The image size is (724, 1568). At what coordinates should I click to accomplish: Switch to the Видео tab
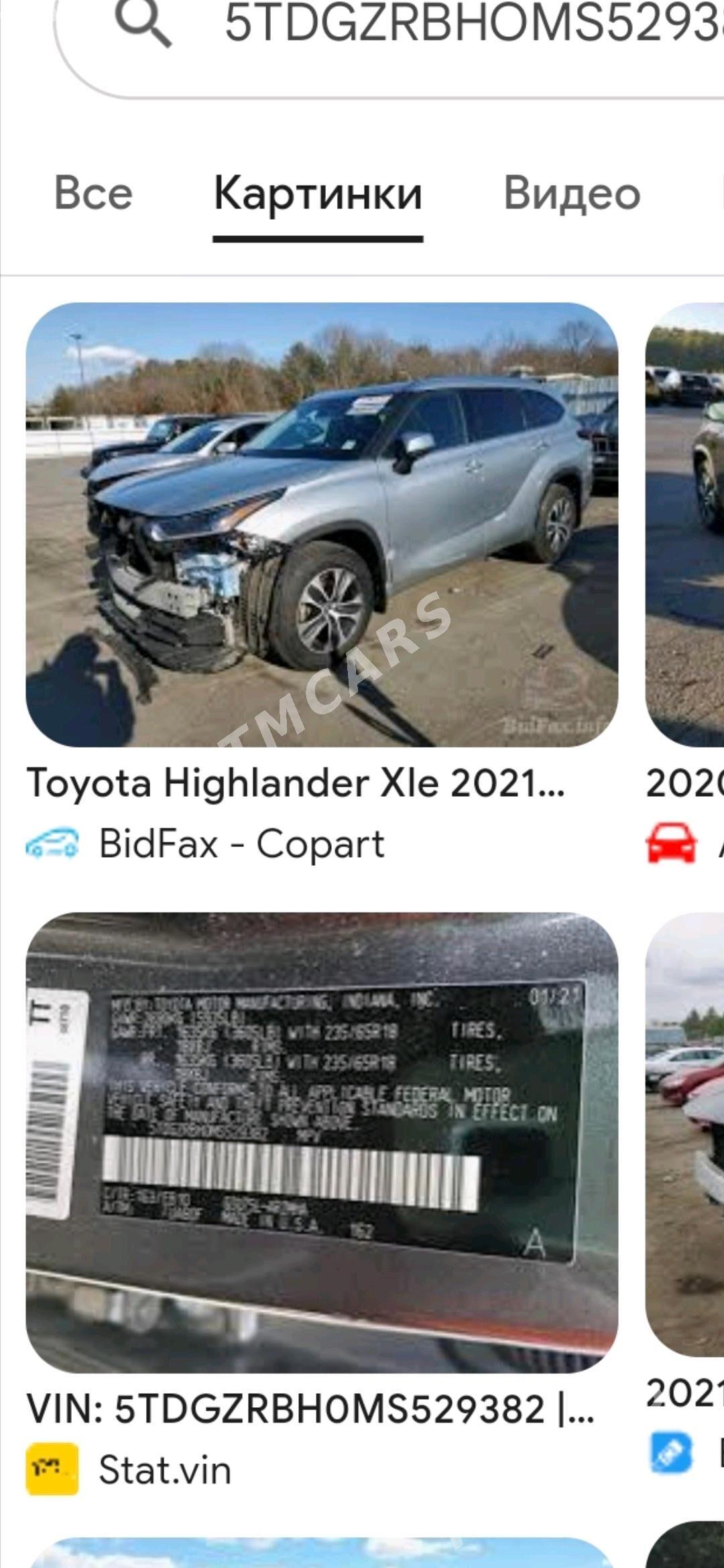[572, 194]
